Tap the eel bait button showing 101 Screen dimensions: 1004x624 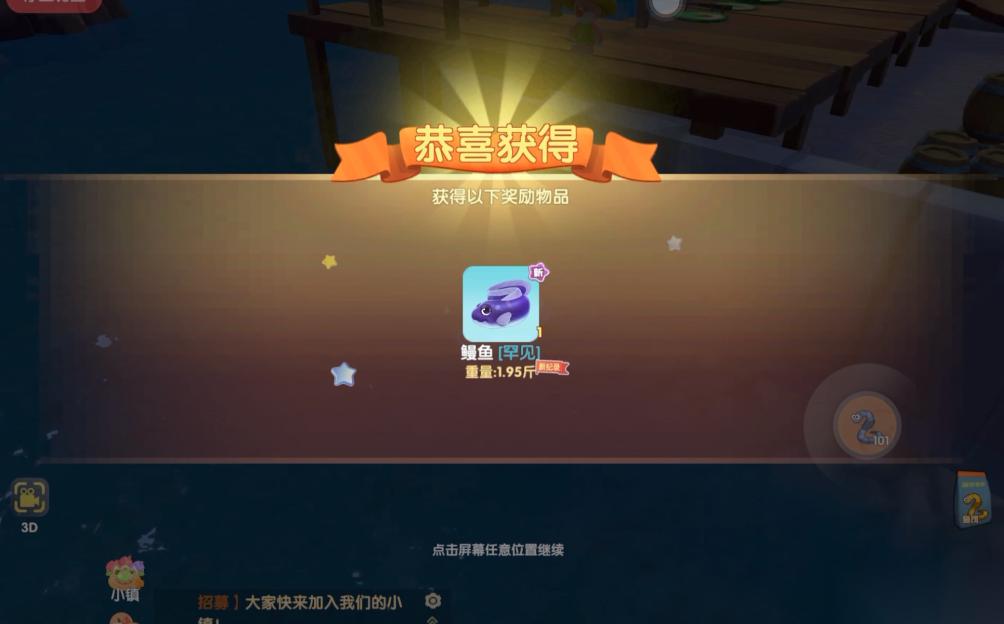(x=867, y=426)
